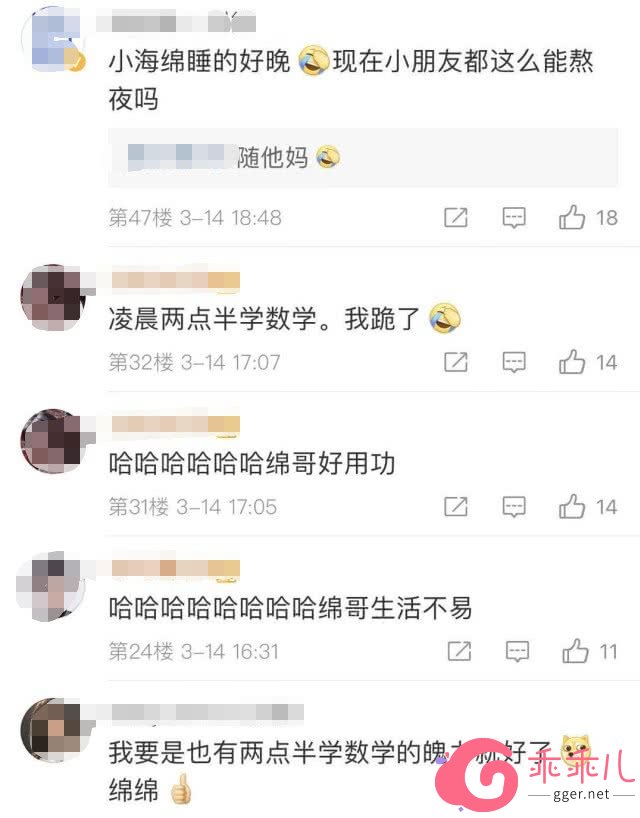Open avatar of the floor 24 commenter

pos(51,586)
